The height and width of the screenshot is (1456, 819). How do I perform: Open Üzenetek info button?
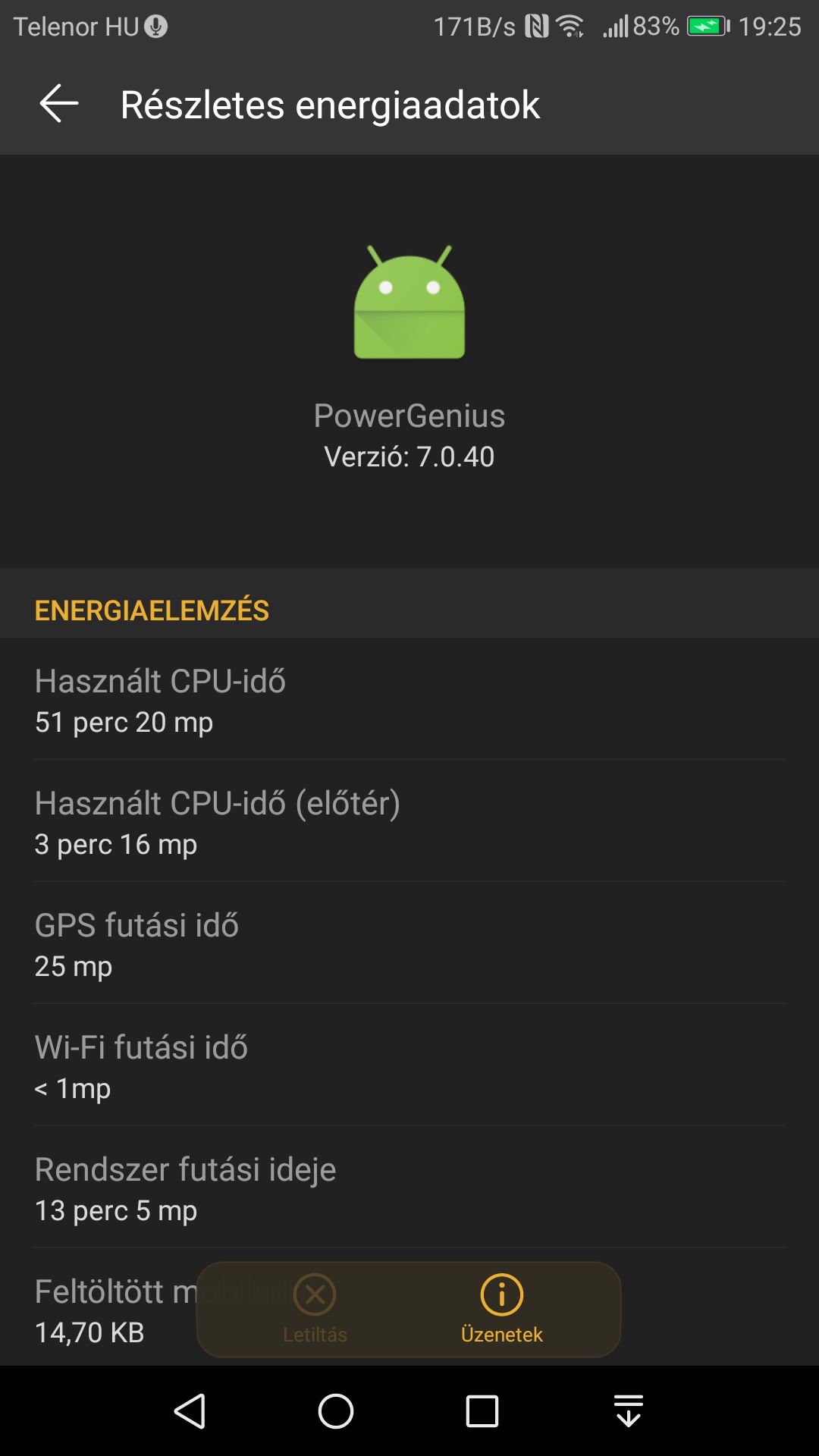[x=501, y=1309]
